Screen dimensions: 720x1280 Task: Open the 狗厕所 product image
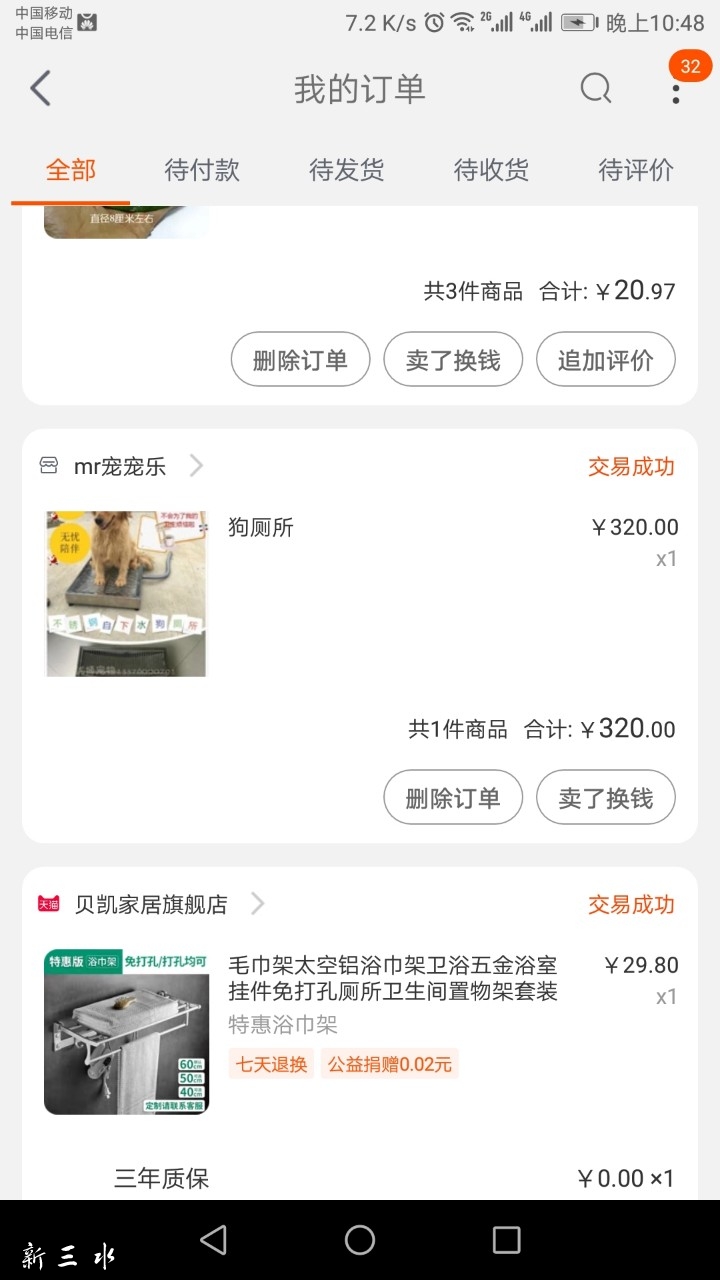(126, 594)
